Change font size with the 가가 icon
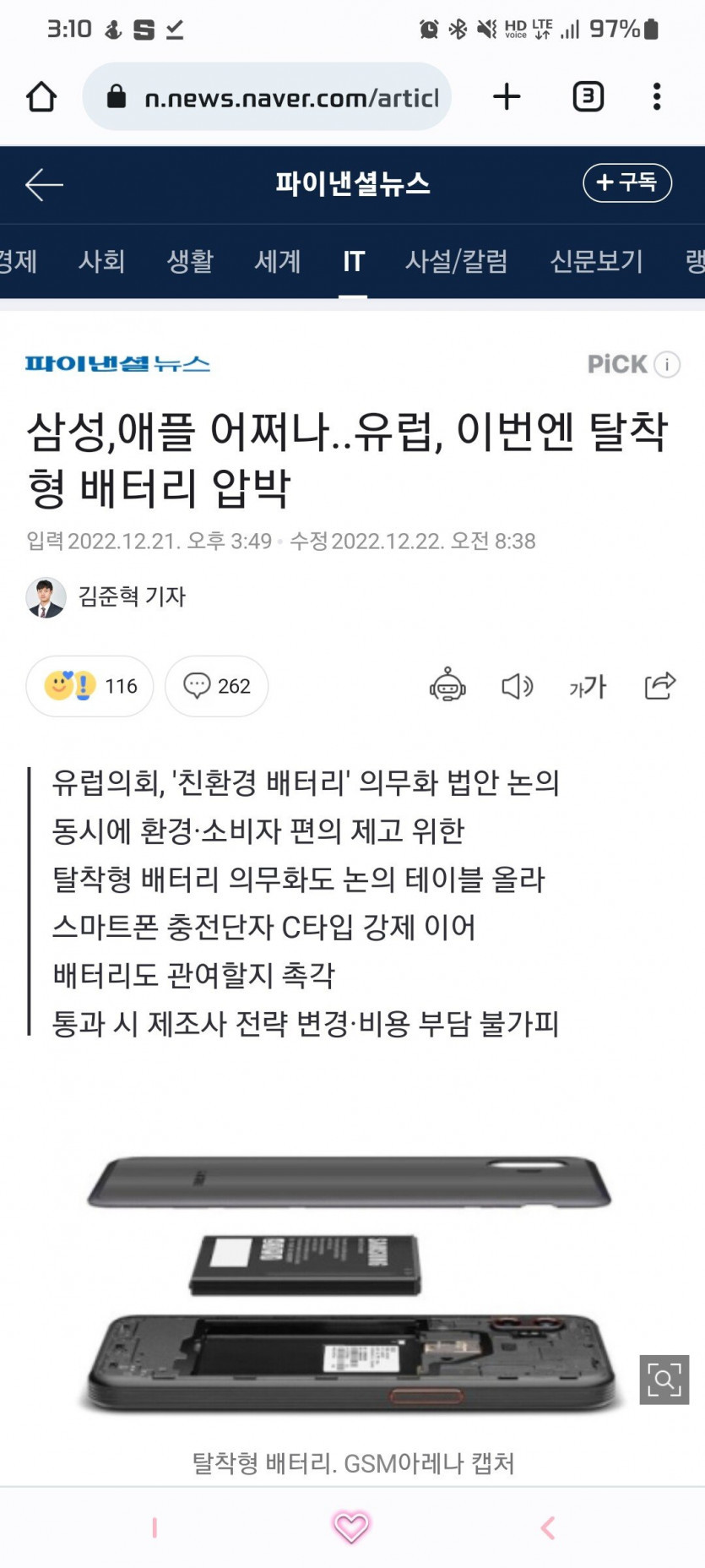 point(588,686)
